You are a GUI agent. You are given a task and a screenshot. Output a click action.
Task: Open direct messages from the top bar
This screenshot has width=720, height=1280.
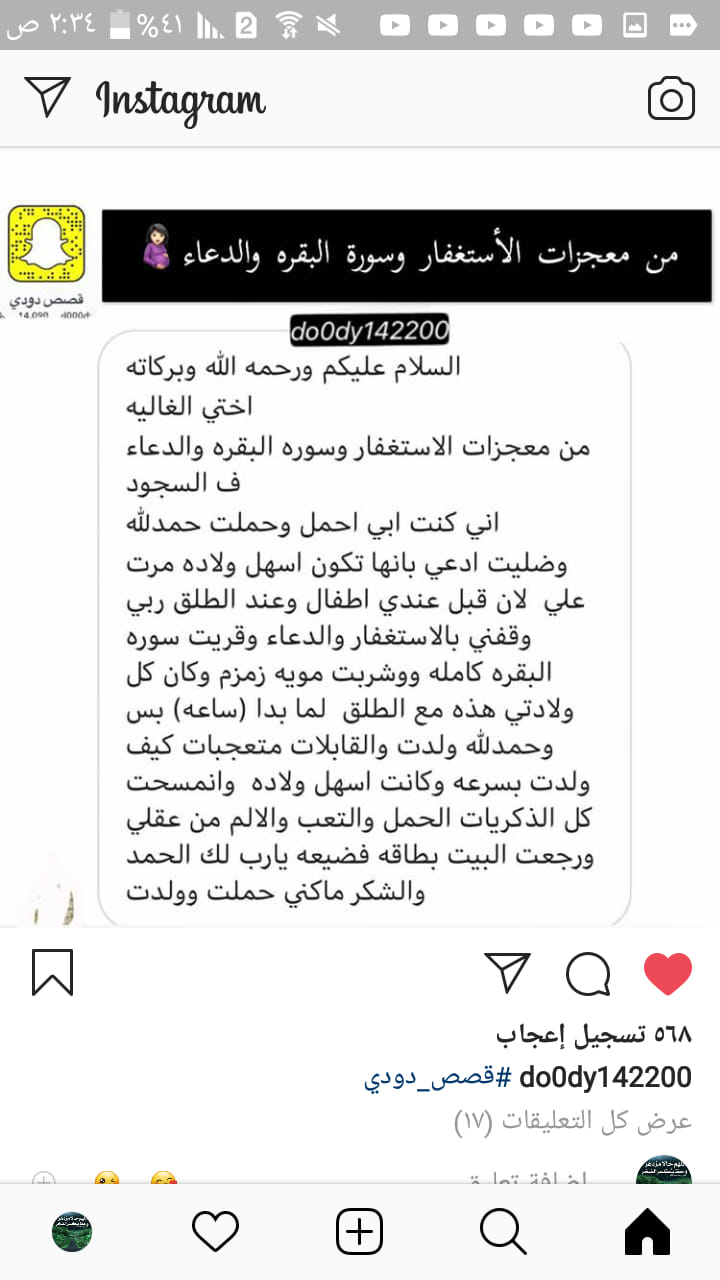48,97
